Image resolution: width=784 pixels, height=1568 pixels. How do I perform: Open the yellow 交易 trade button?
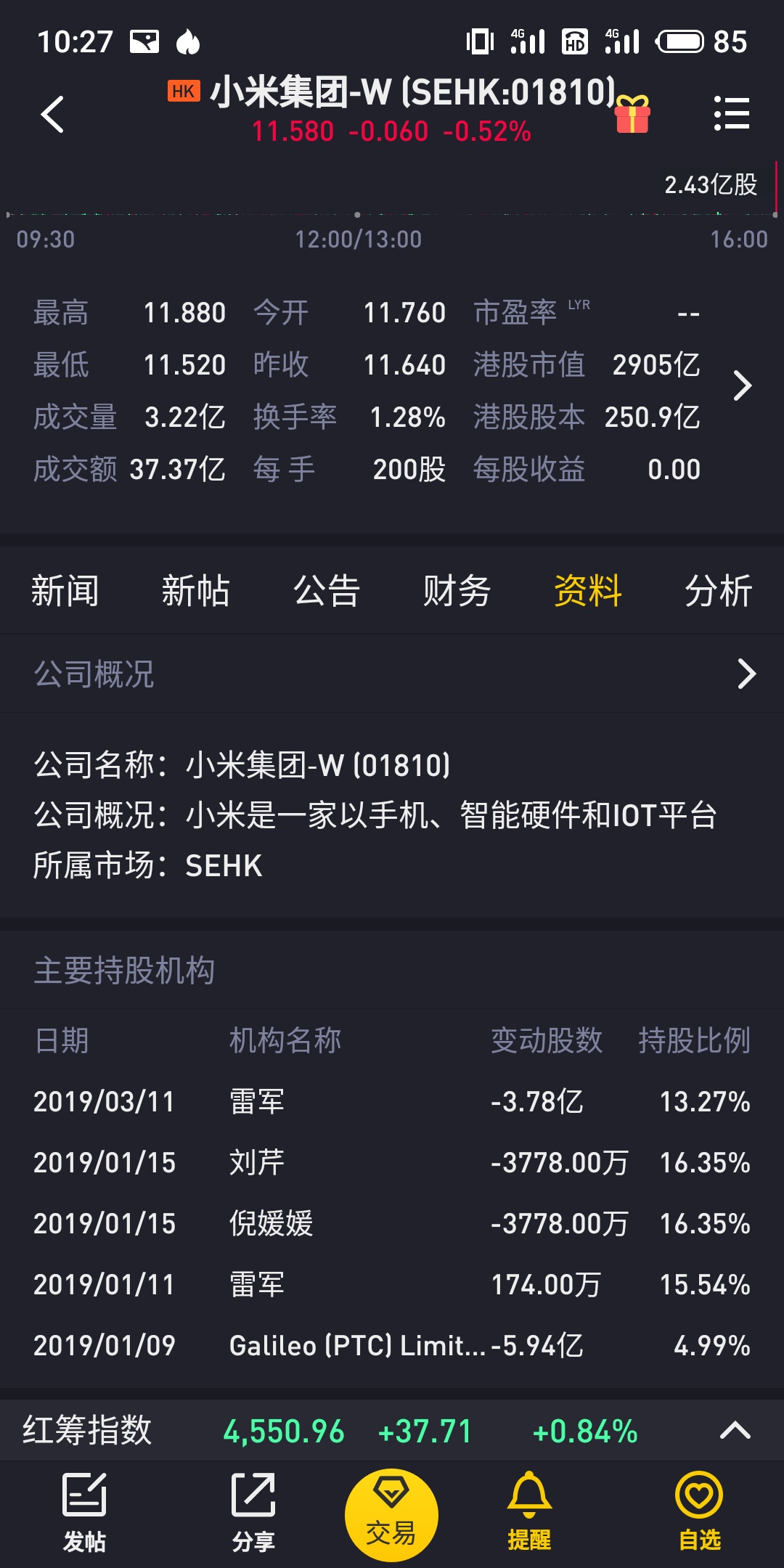(x=391, y=1515)
